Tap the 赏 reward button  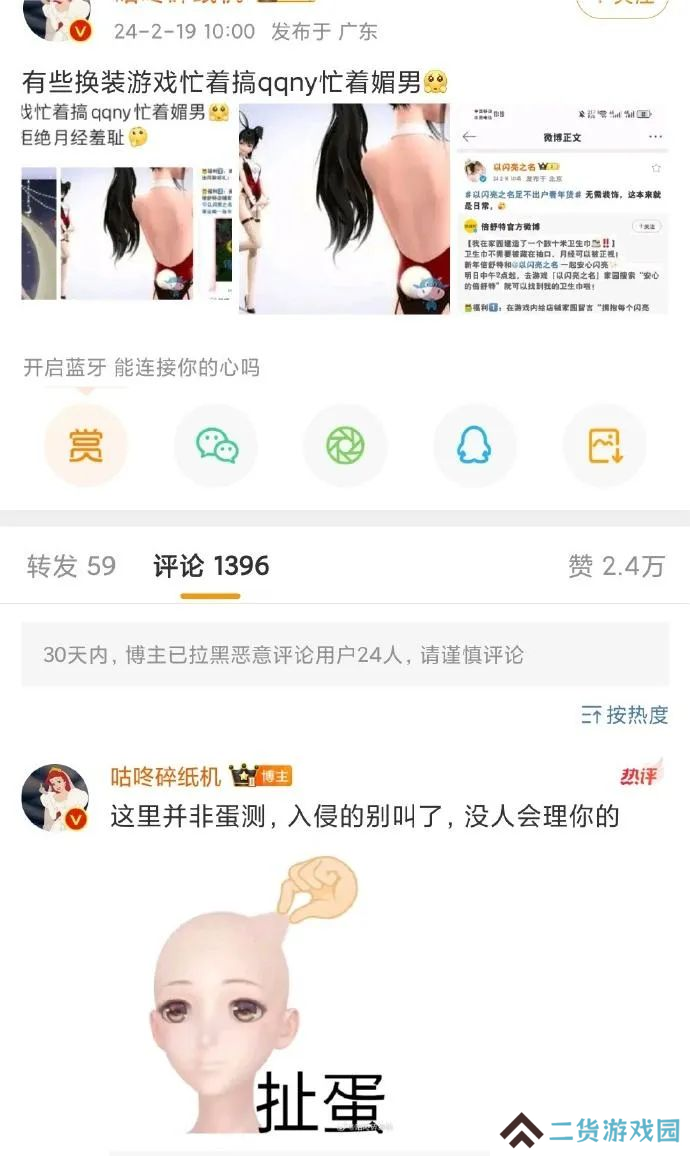(86, 445)
